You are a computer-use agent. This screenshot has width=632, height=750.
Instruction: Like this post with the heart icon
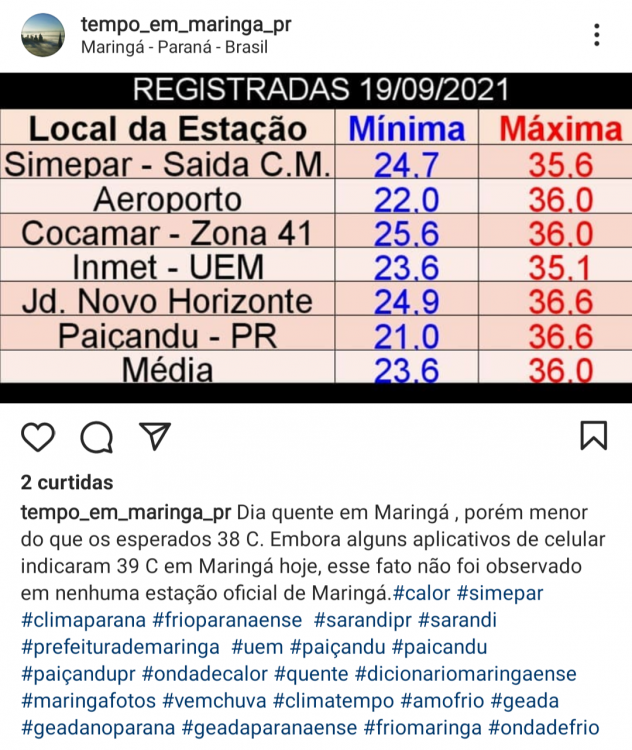coord(38,436)
